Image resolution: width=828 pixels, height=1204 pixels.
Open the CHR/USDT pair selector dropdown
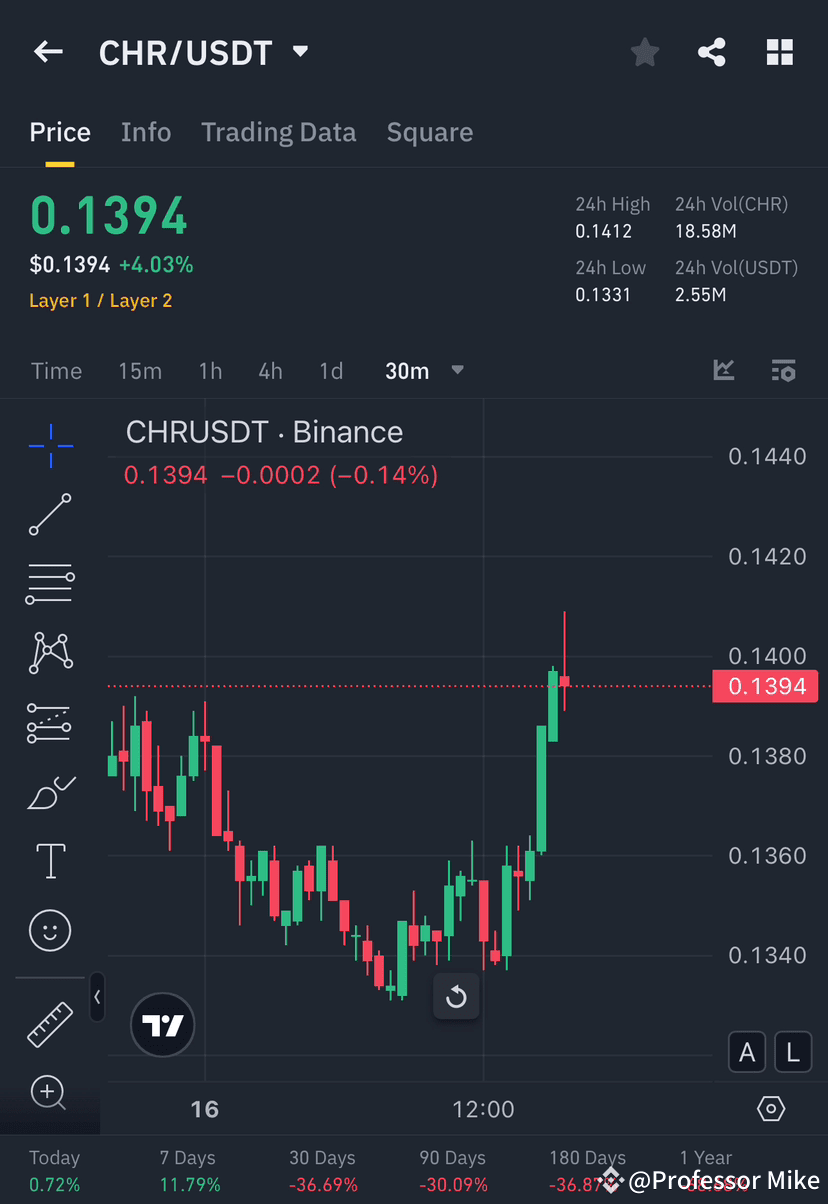pyautogui.click(x=299, y=52)
